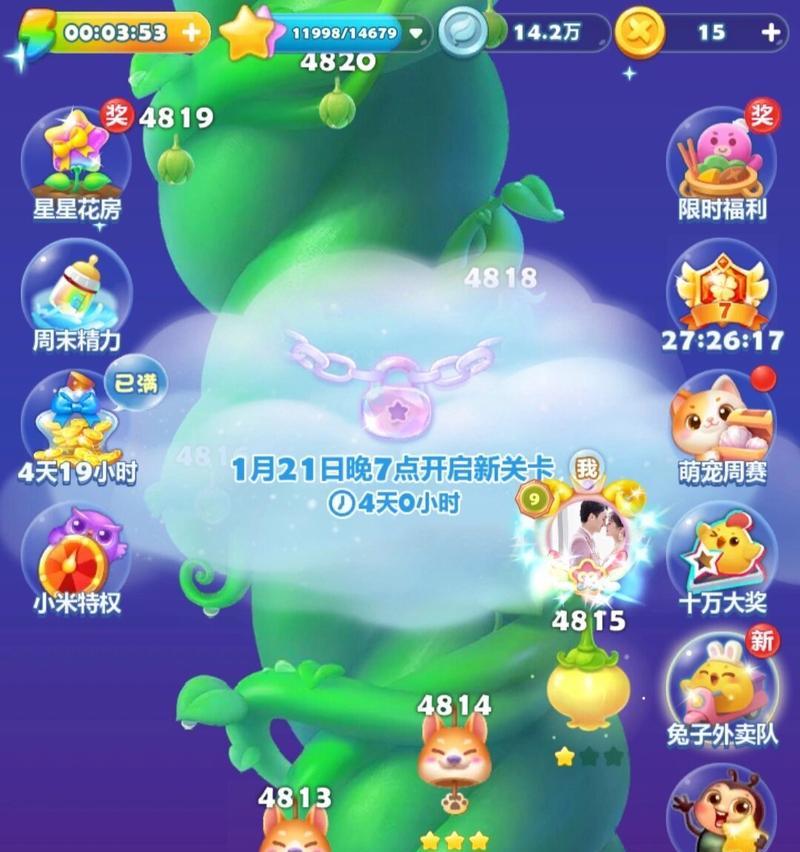
Task: Expand the star progress dropdown
Action: coord(416,33)
